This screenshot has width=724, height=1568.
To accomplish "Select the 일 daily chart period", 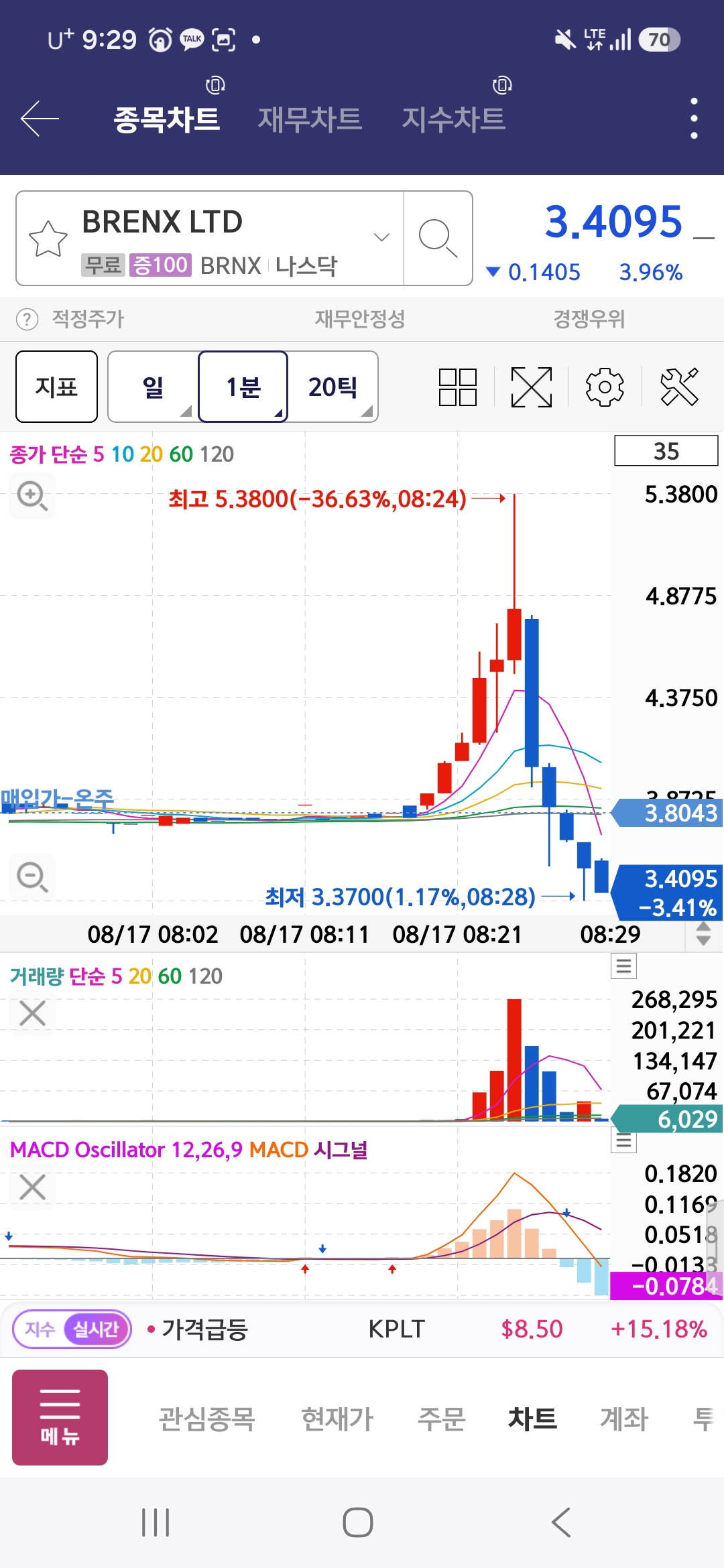I will pyautogui.click(x=154, y=387).
